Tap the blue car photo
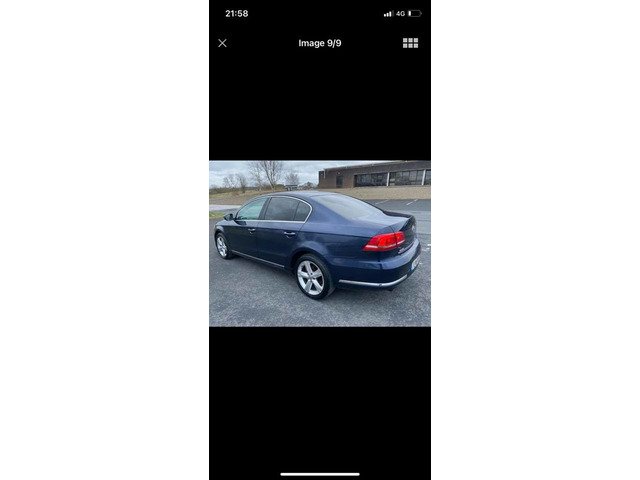 point(319,243)
